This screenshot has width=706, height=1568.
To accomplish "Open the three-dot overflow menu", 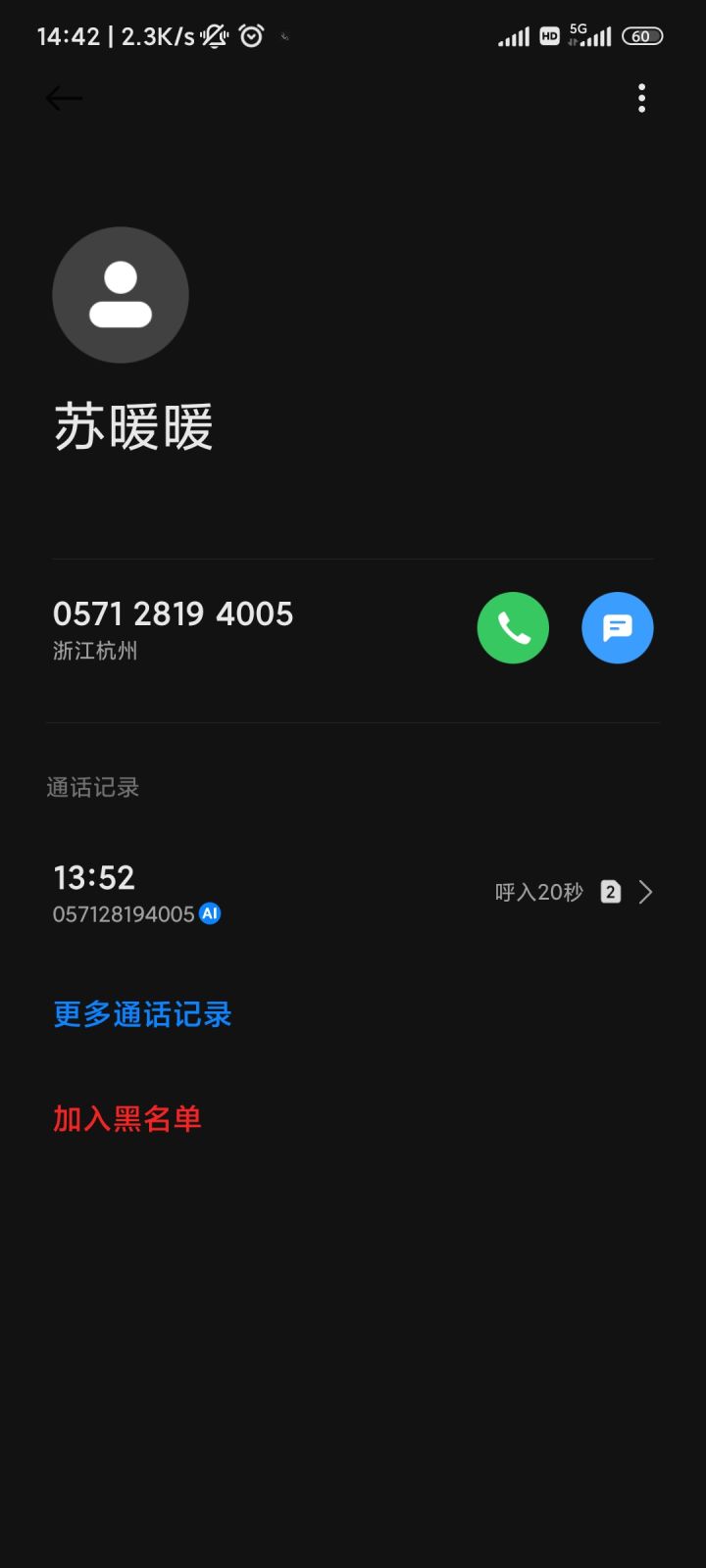I will pyautogui.click(x=641, y=98).
